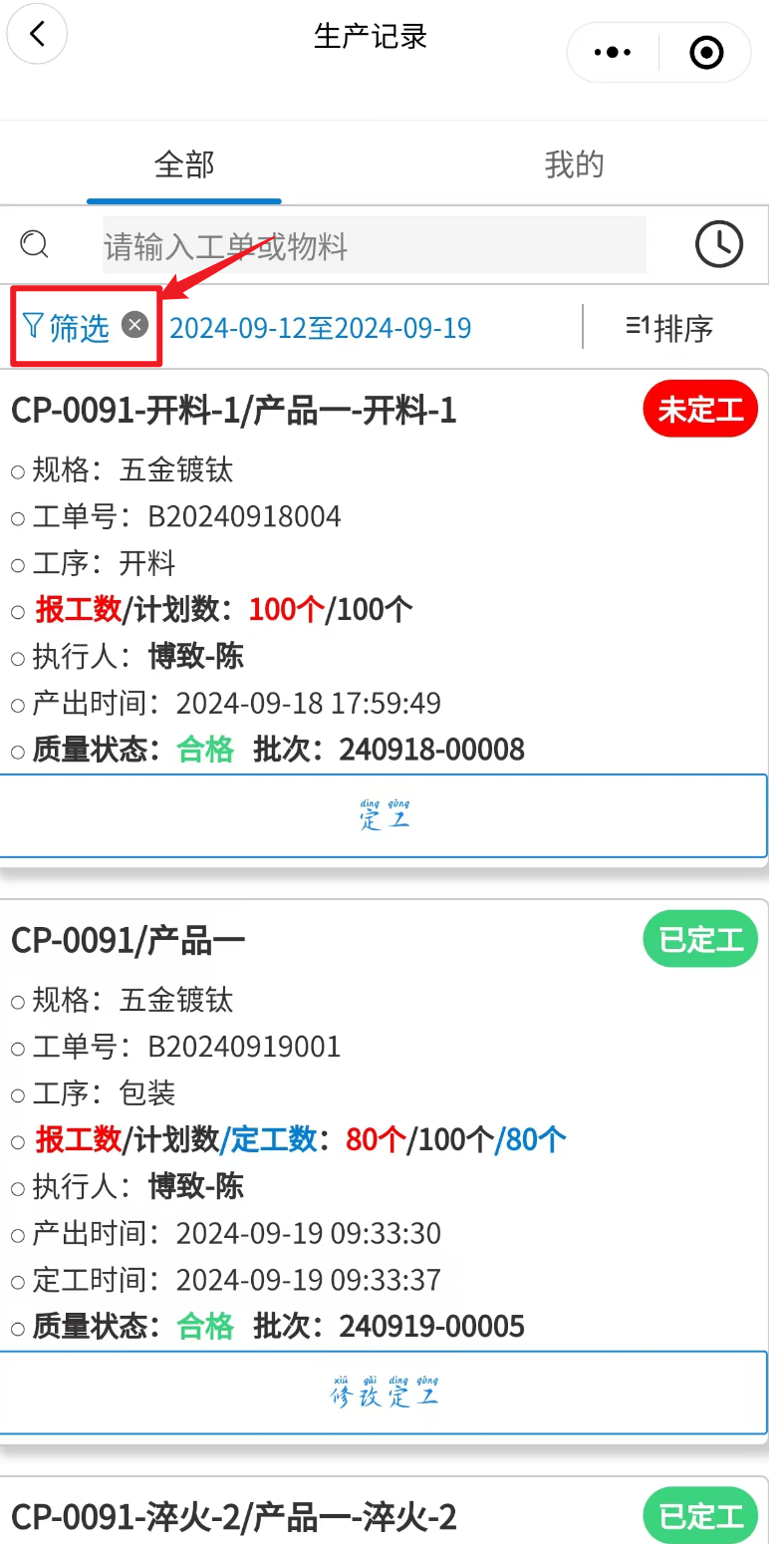This screenshot has height=1544, width=784.
Task: Close the mini program with the circle button
Action: [x=706, y=52]
